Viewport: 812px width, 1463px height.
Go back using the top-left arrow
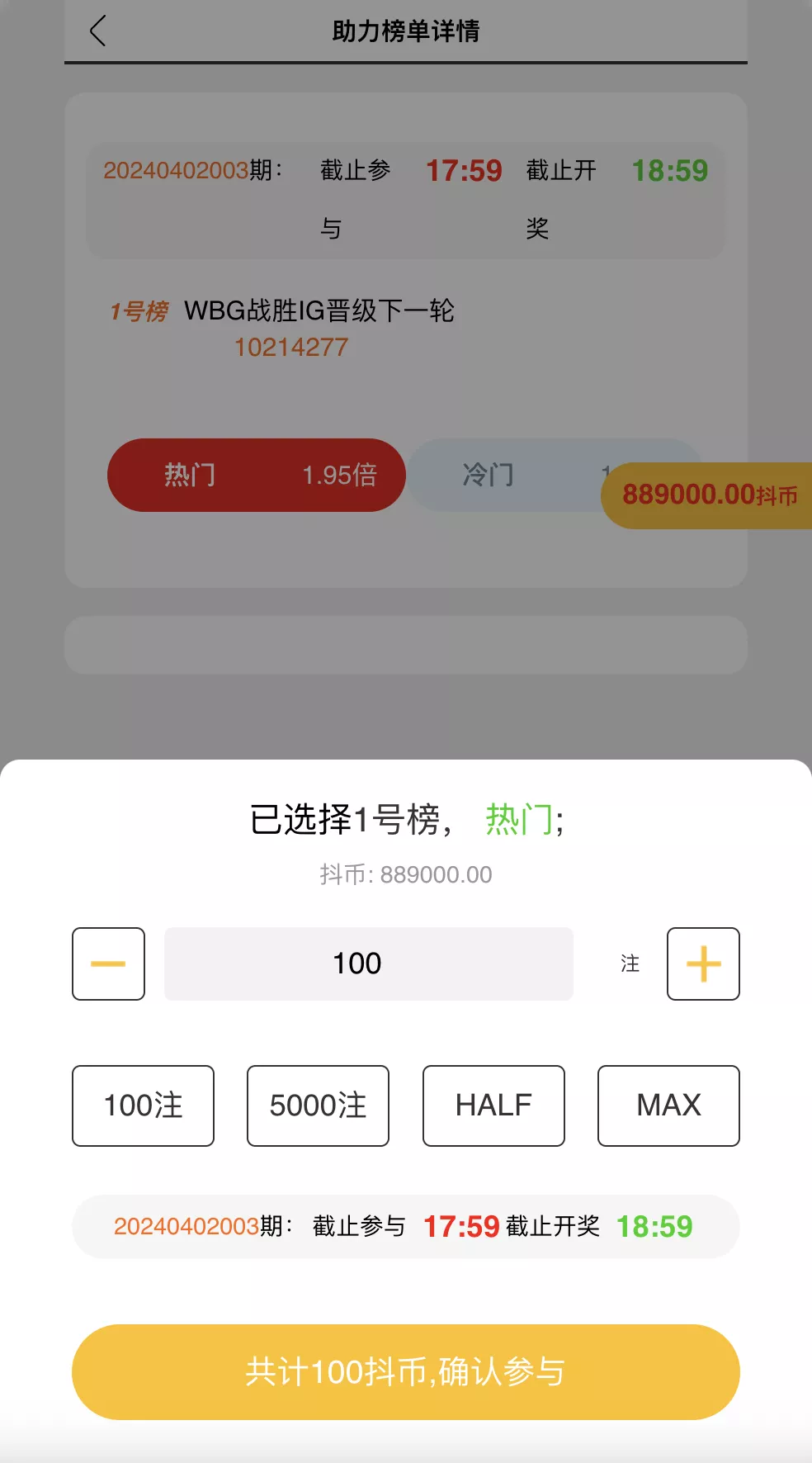98,31
